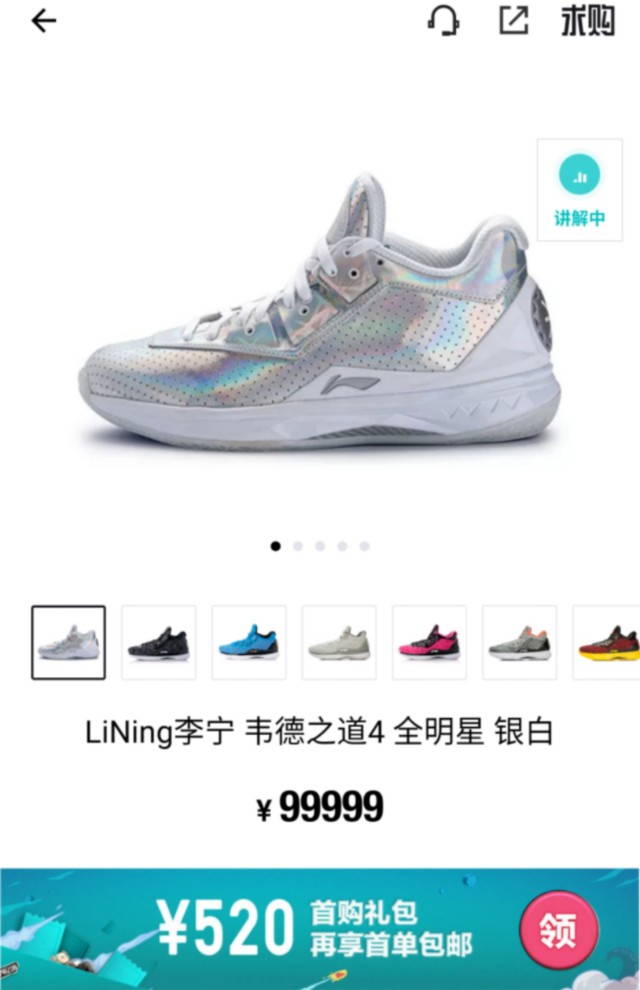640x990 pixels.
Task: Open customer service headset icon
Action: (443, 21)
